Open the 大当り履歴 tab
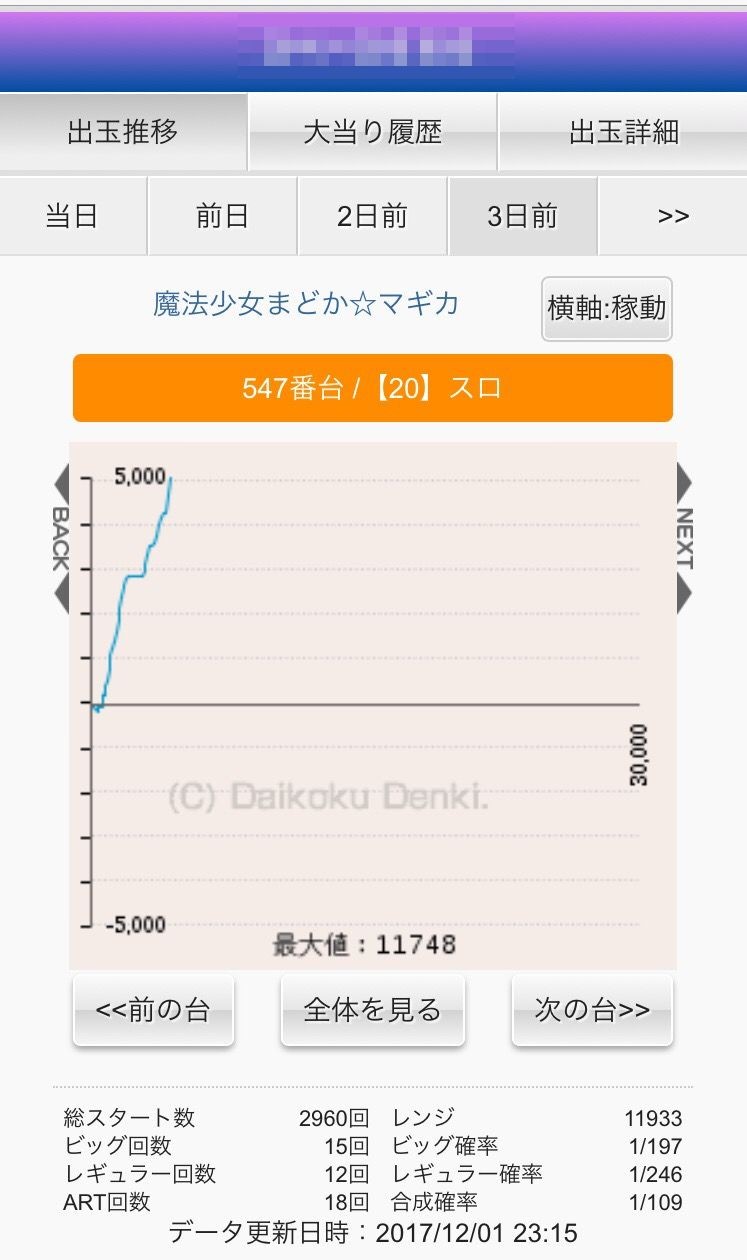747x1260 pixels. (372, 133)
